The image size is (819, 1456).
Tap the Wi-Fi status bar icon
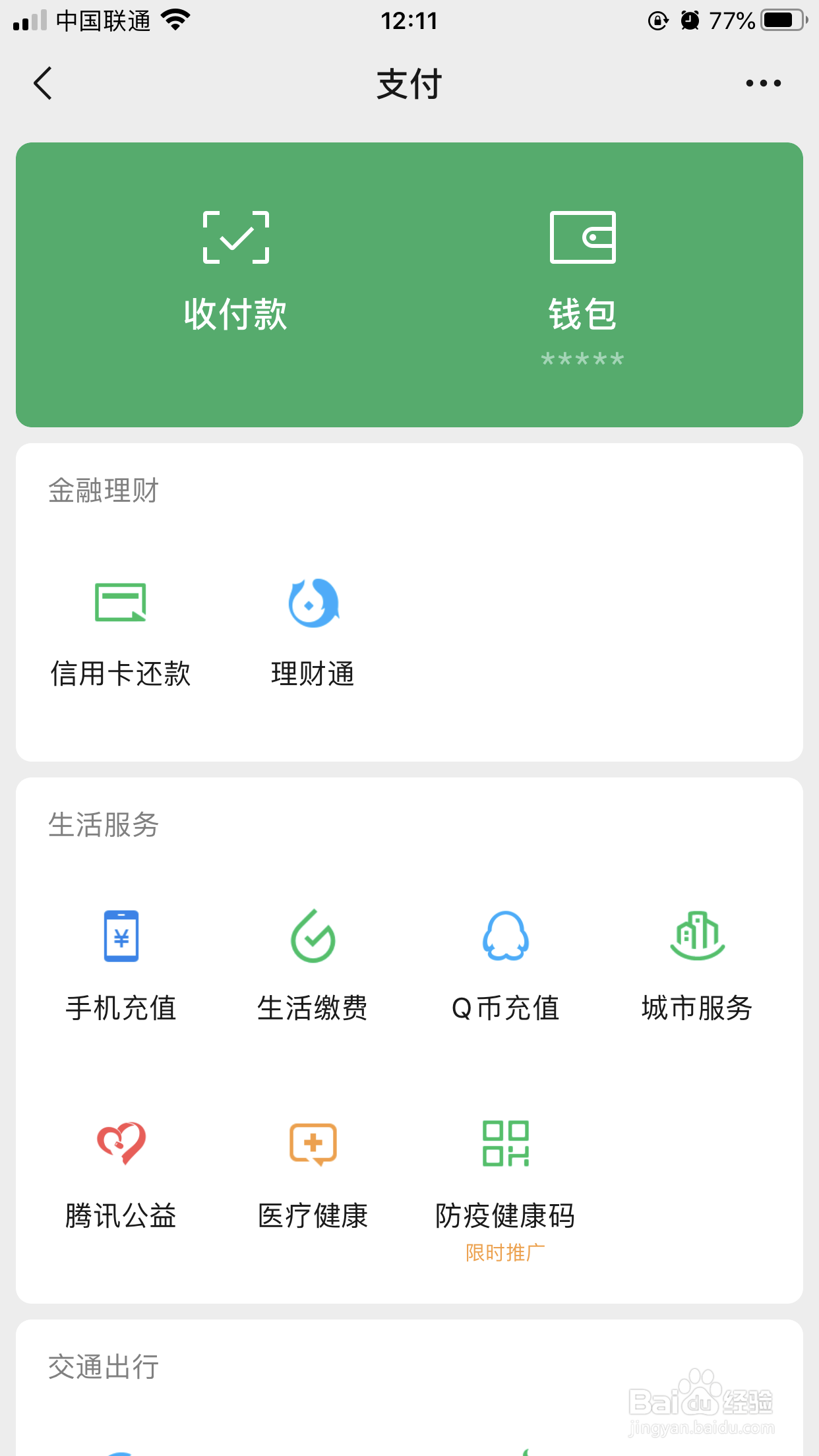click(x=174, y=20)
